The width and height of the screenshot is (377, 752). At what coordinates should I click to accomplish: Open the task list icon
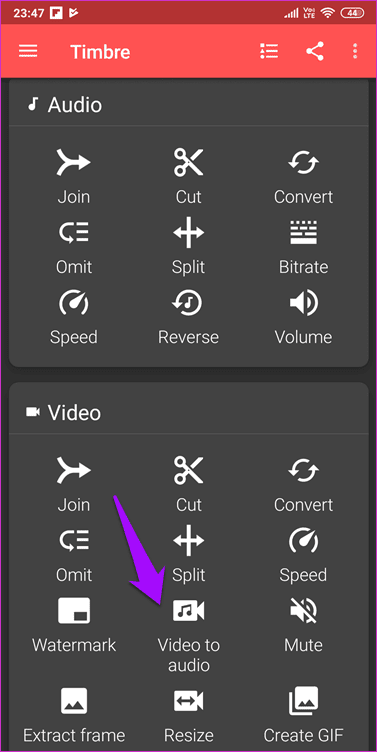269,51
